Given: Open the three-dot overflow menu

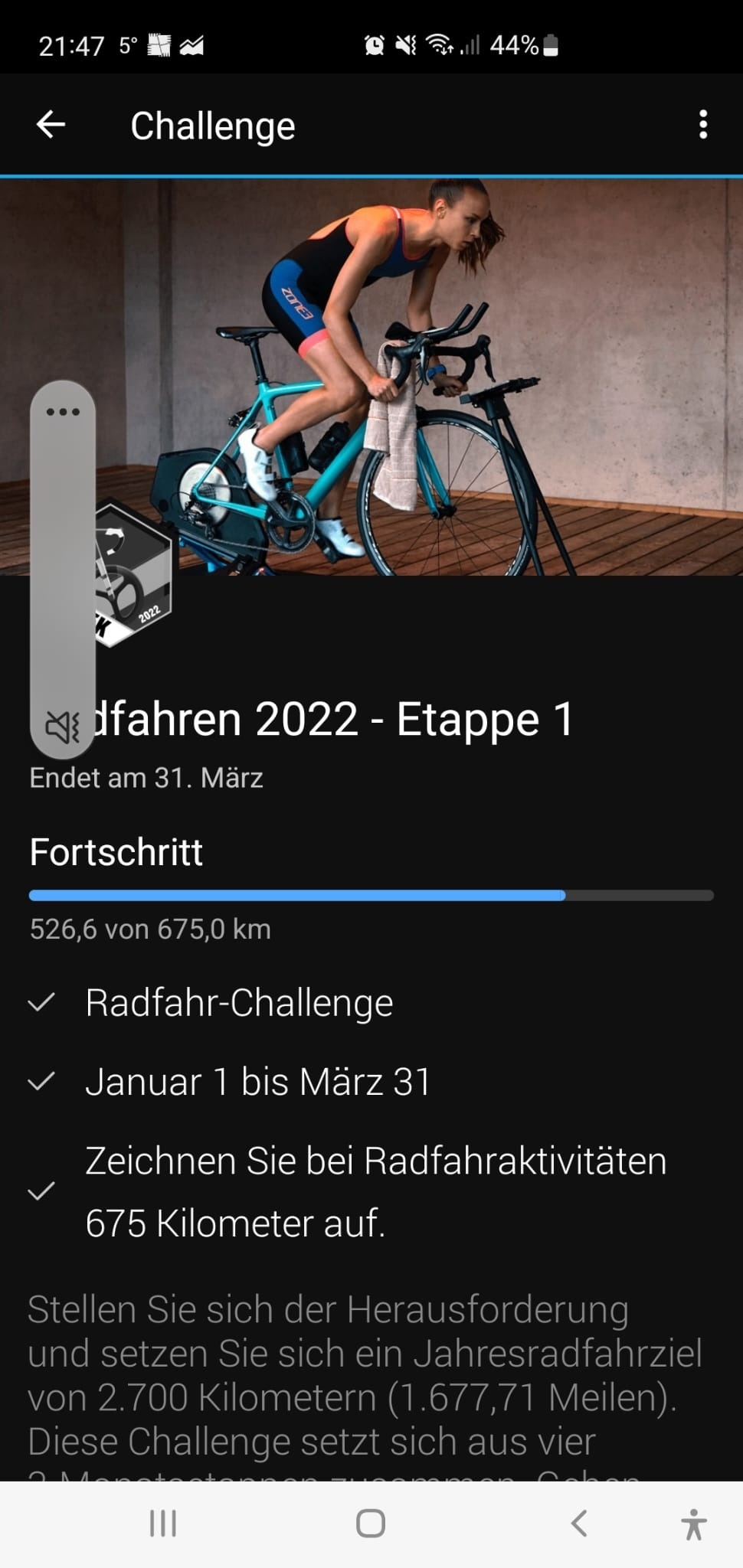Looking at the screenshot, I should point(702,125).
